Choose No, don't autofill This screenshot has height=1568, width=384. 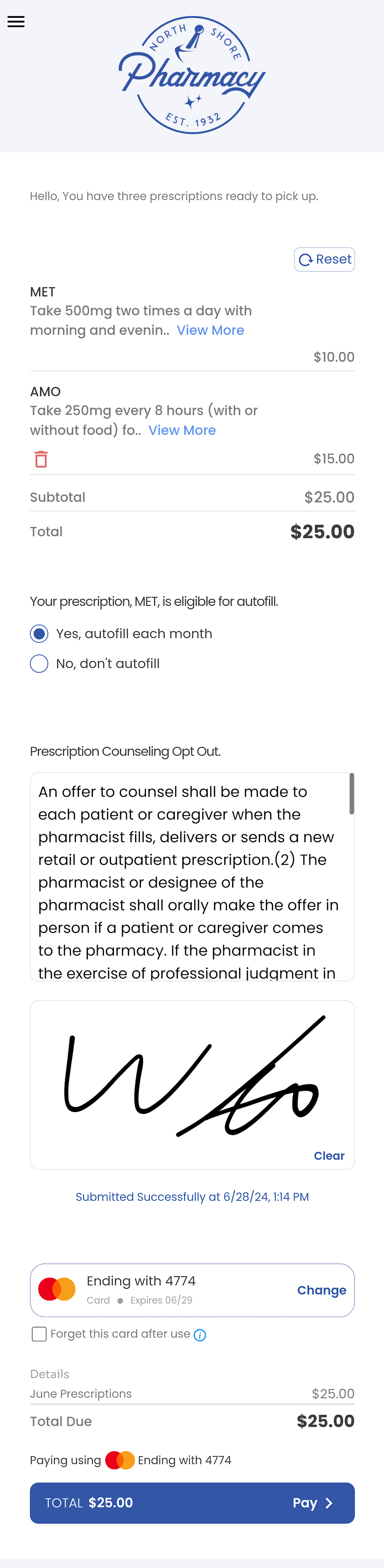[39, 663]
